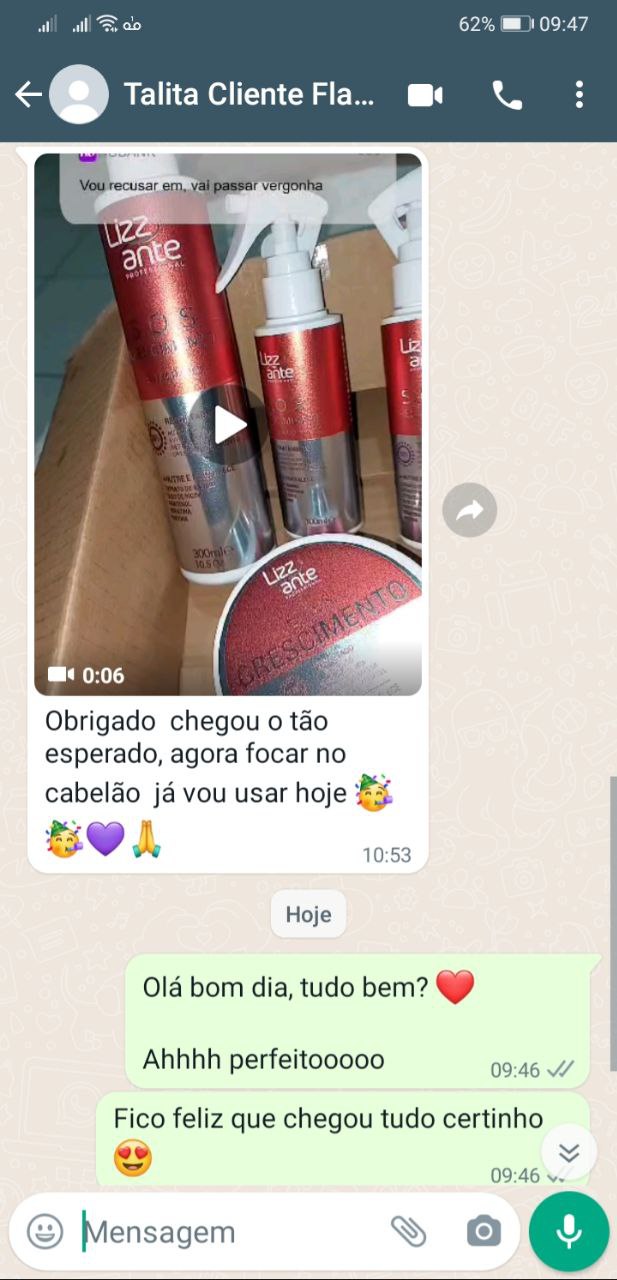
Task: Jump to the latest messages
Action: pyautogui.click(x=569, y=1152)
